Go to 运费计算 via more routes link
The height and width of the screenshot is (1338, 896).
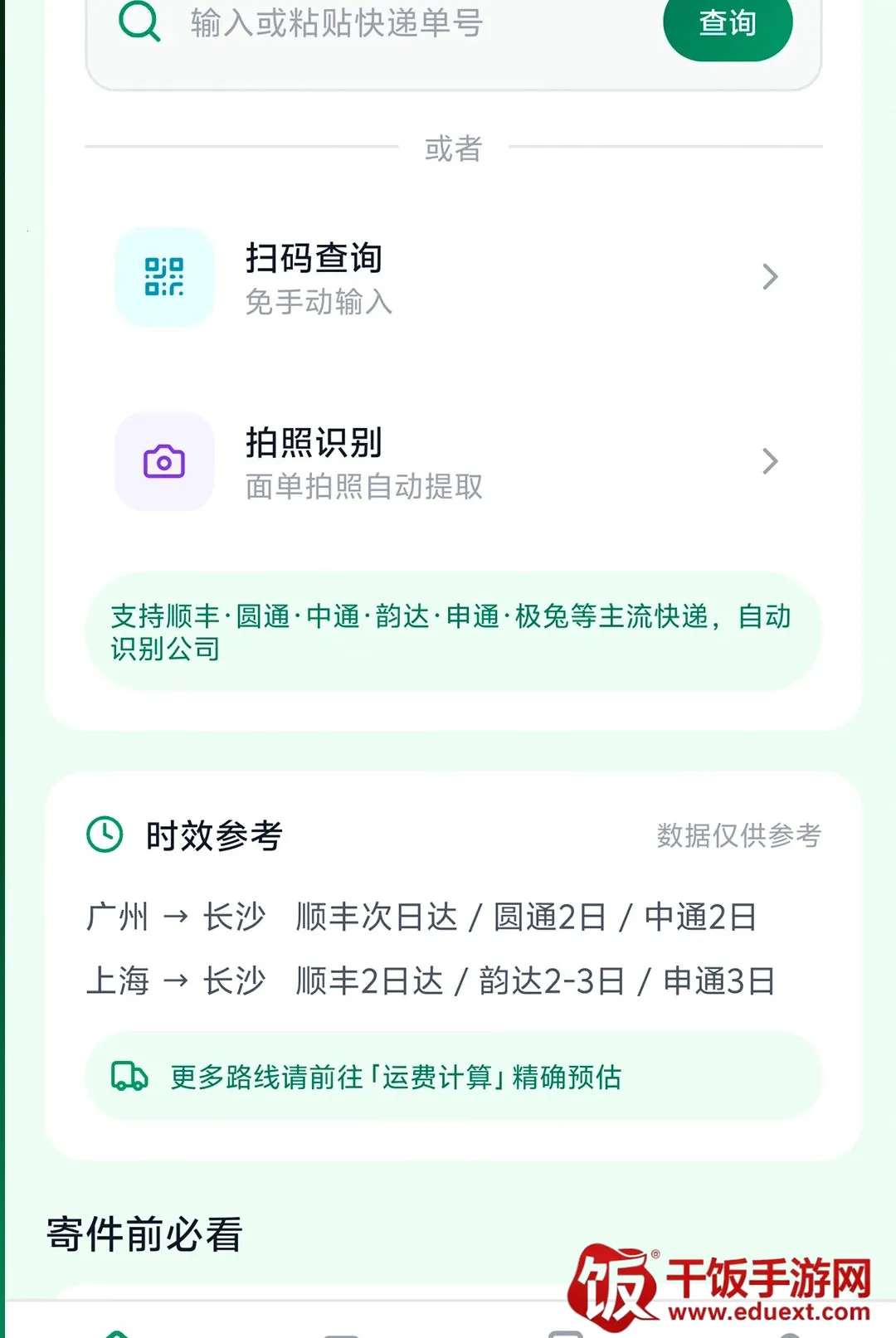pyautogui.click(x=453, y=1077)
